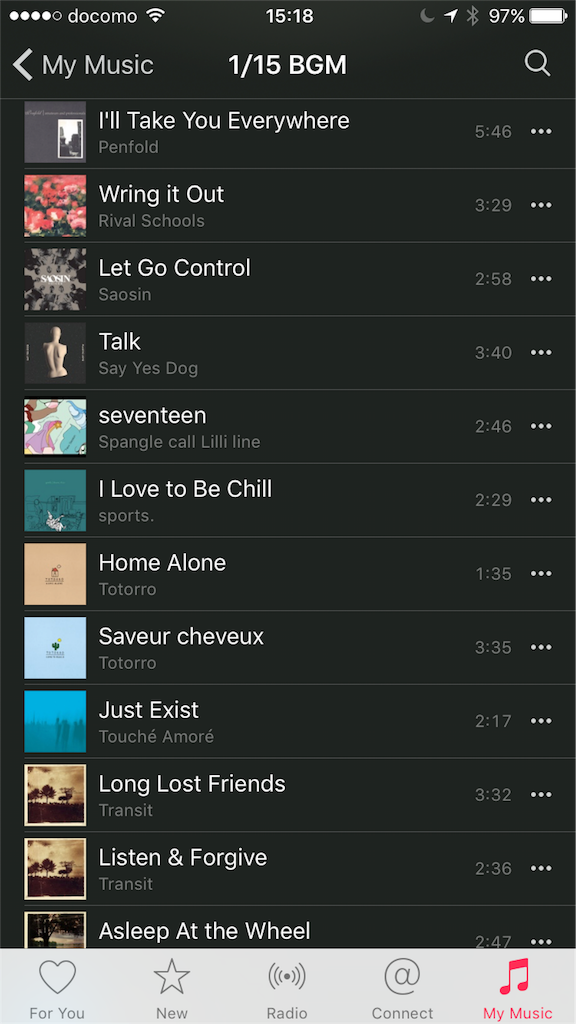Switch to the New tab
576x1024 pixels.
pos(172,989)
